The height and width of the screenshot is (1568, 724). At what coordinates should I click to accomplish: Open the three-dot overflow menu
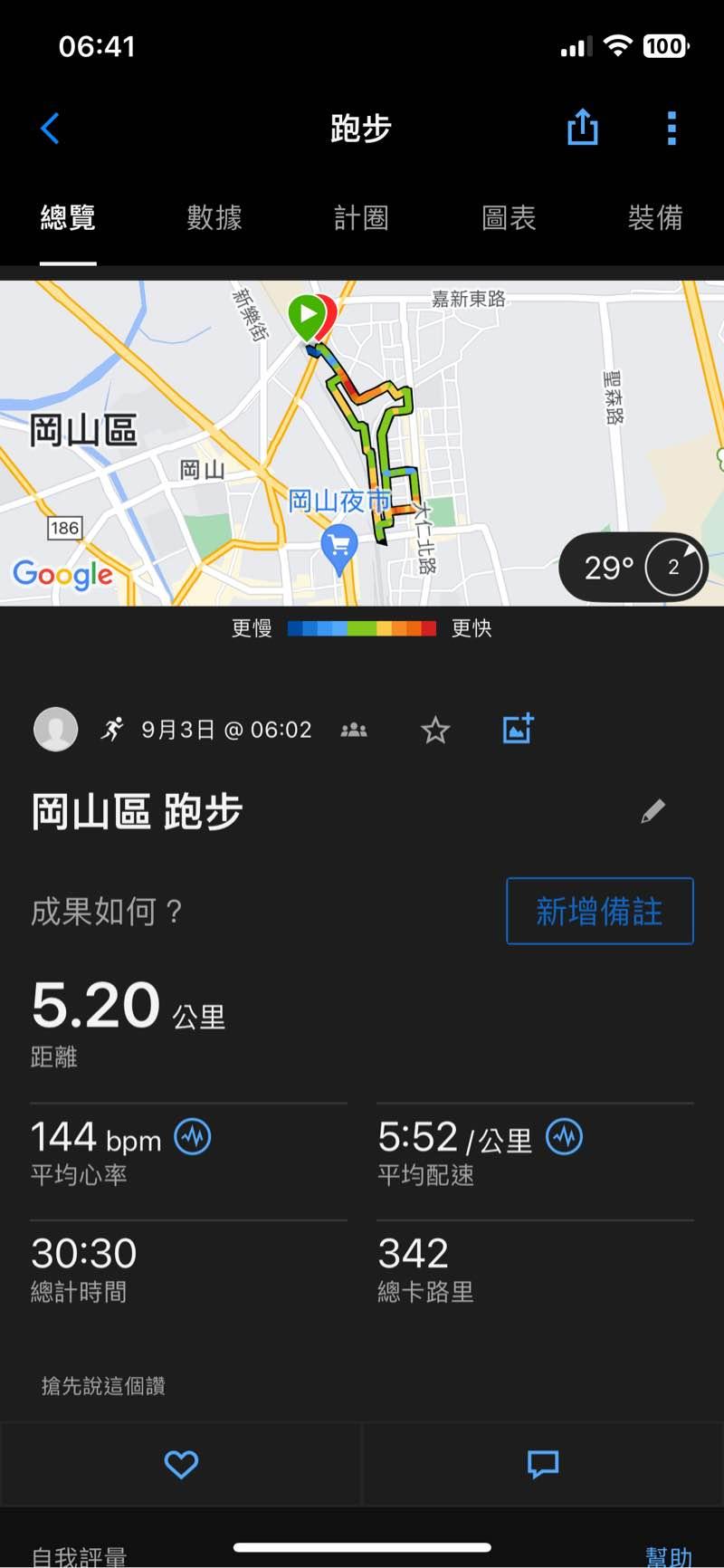672,129
